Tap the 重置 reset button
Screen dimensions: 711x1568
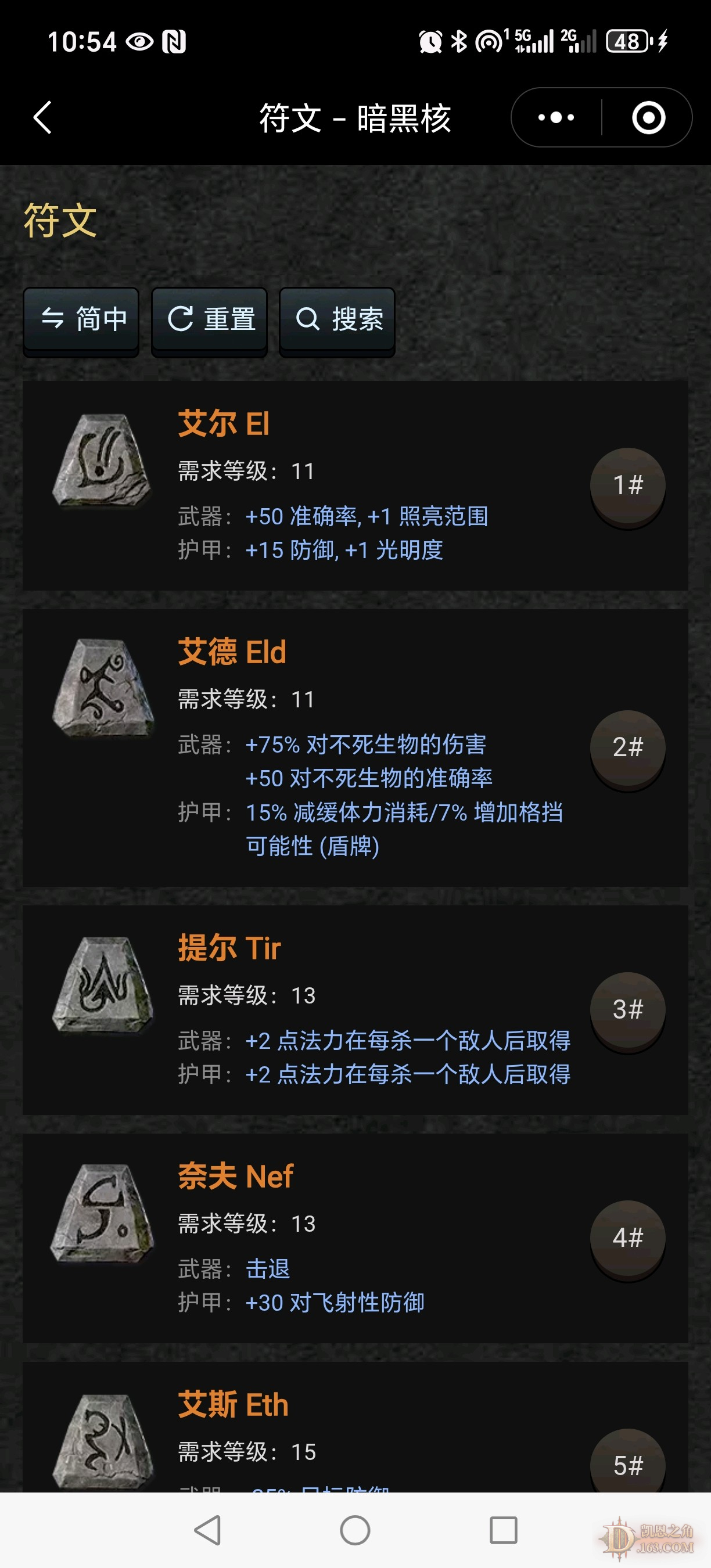tap(209, 319)
